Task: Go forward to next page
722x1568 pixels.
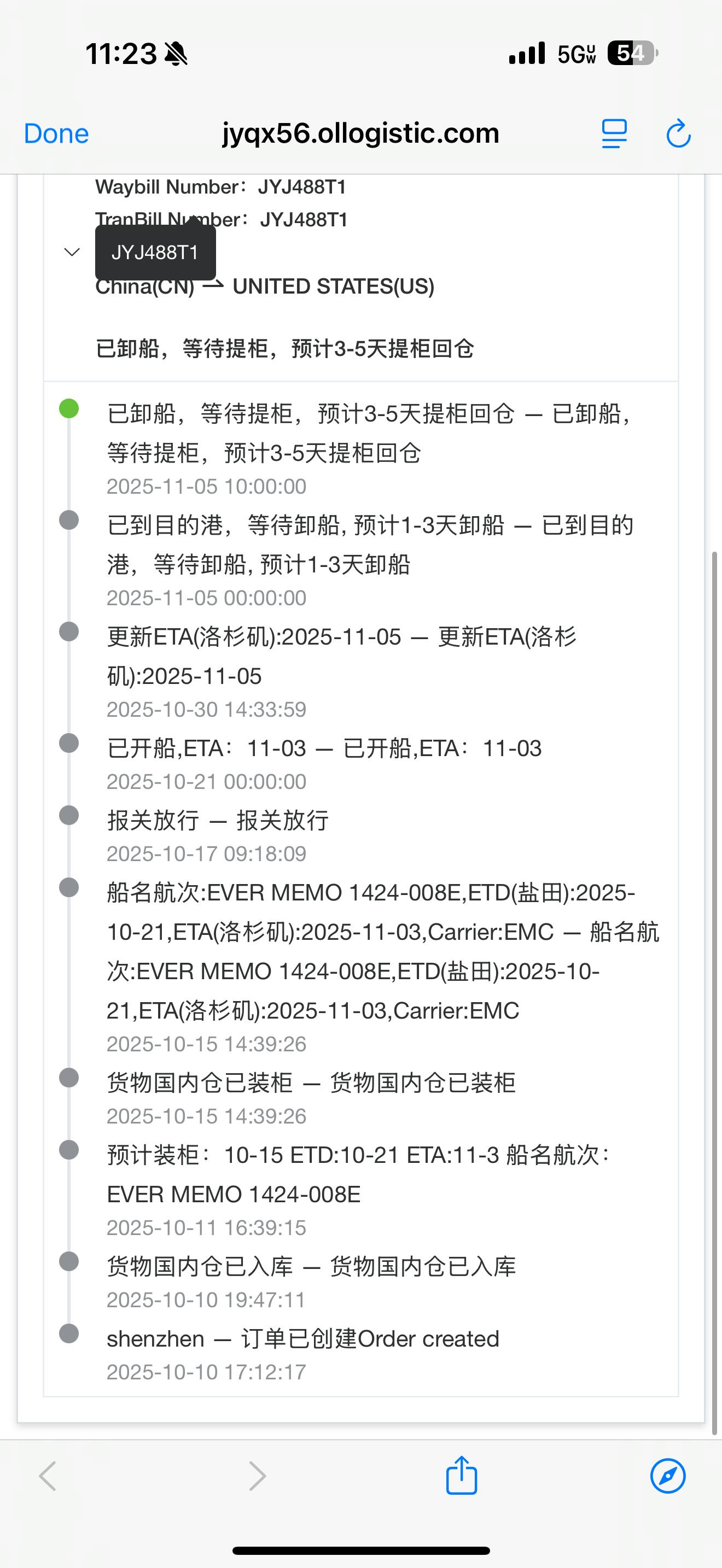Action: 257,1476
